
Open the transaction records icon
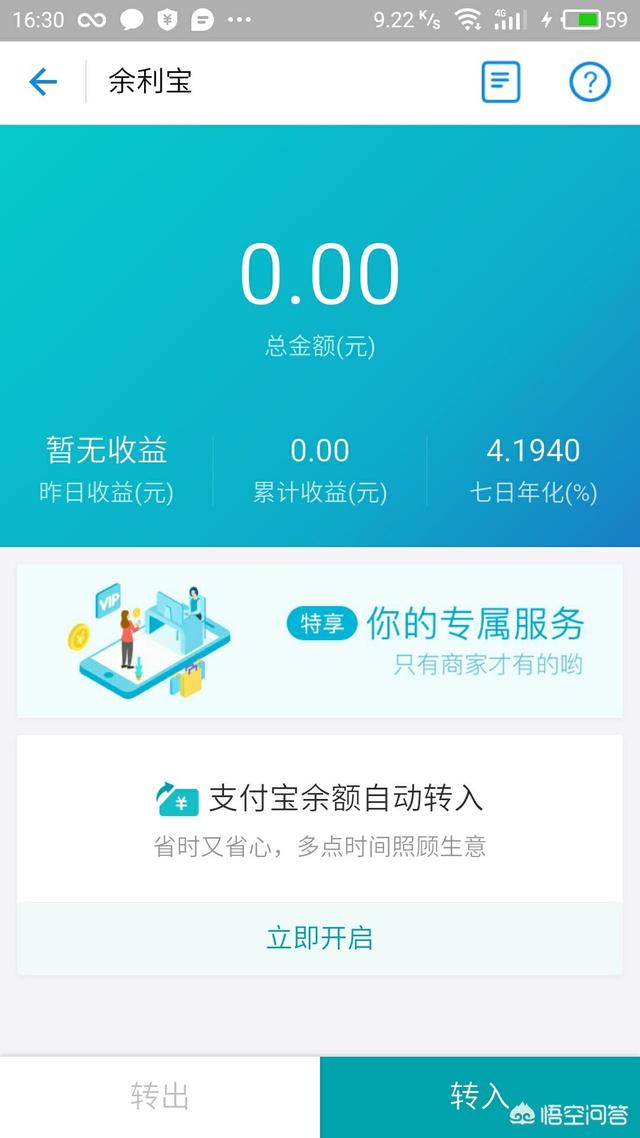coord(501,82)
